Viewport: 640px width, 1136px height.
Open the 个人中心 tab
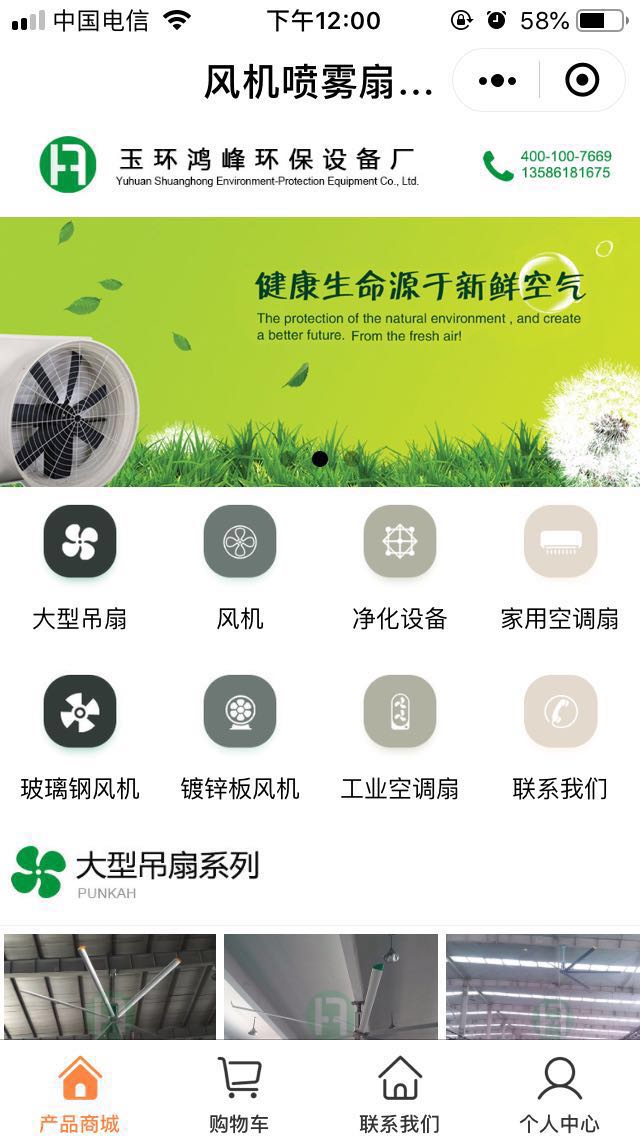(x=559, y=1095)
